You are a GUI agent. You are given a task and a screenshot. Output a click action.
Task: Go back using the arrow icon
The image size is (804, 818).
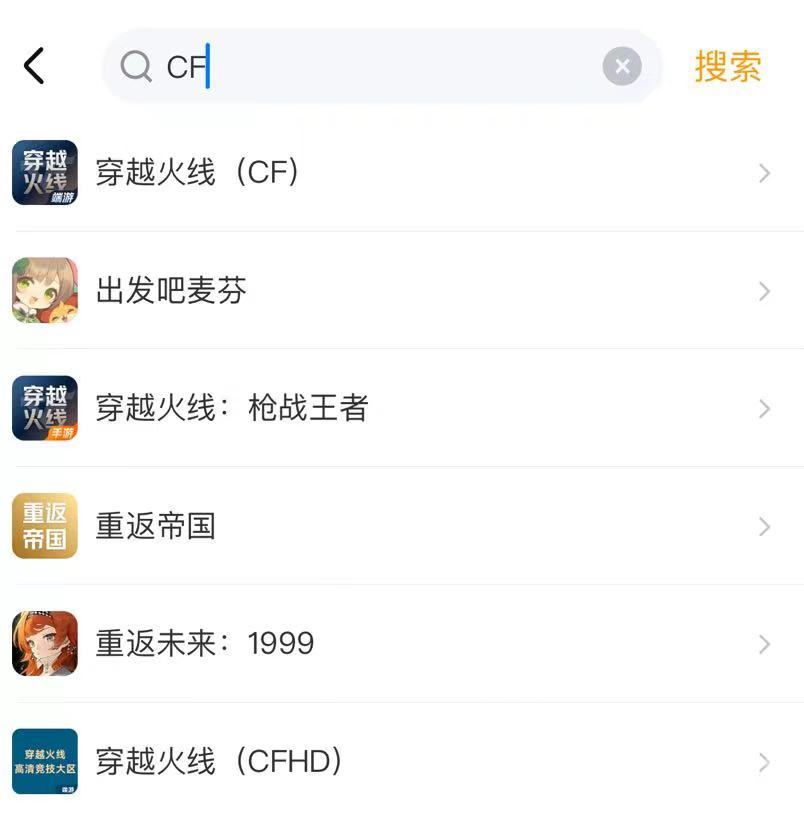(34, 66)
